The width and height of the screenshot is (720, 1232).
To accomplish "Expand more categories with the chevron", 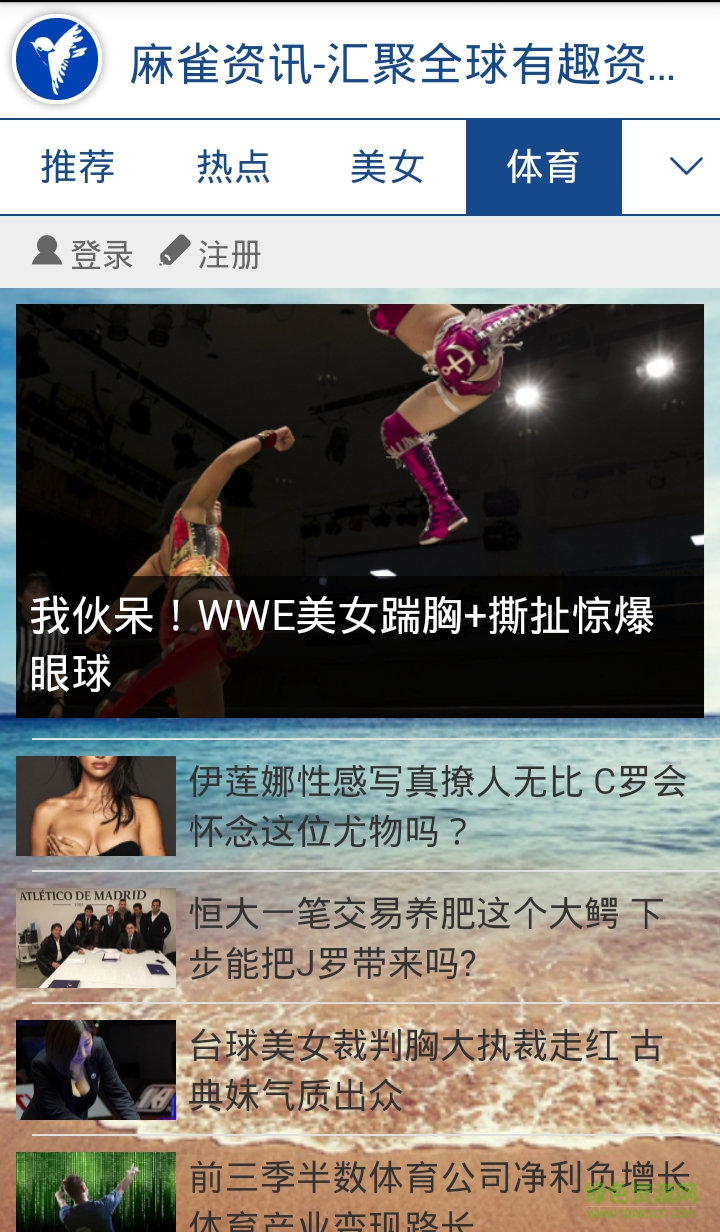I will [x=685, y=167].
